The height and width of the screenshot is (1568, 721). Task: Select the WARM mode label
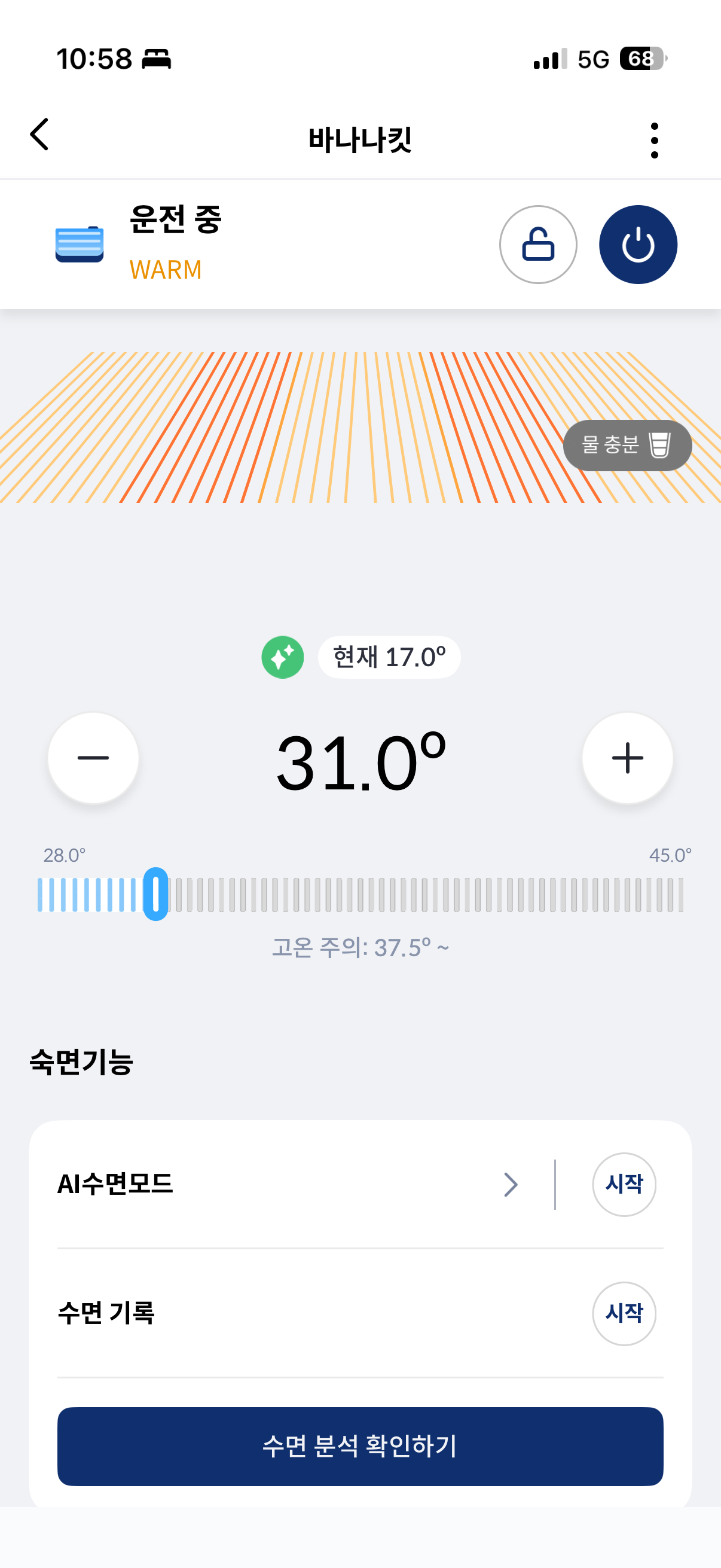pos(166,270)
